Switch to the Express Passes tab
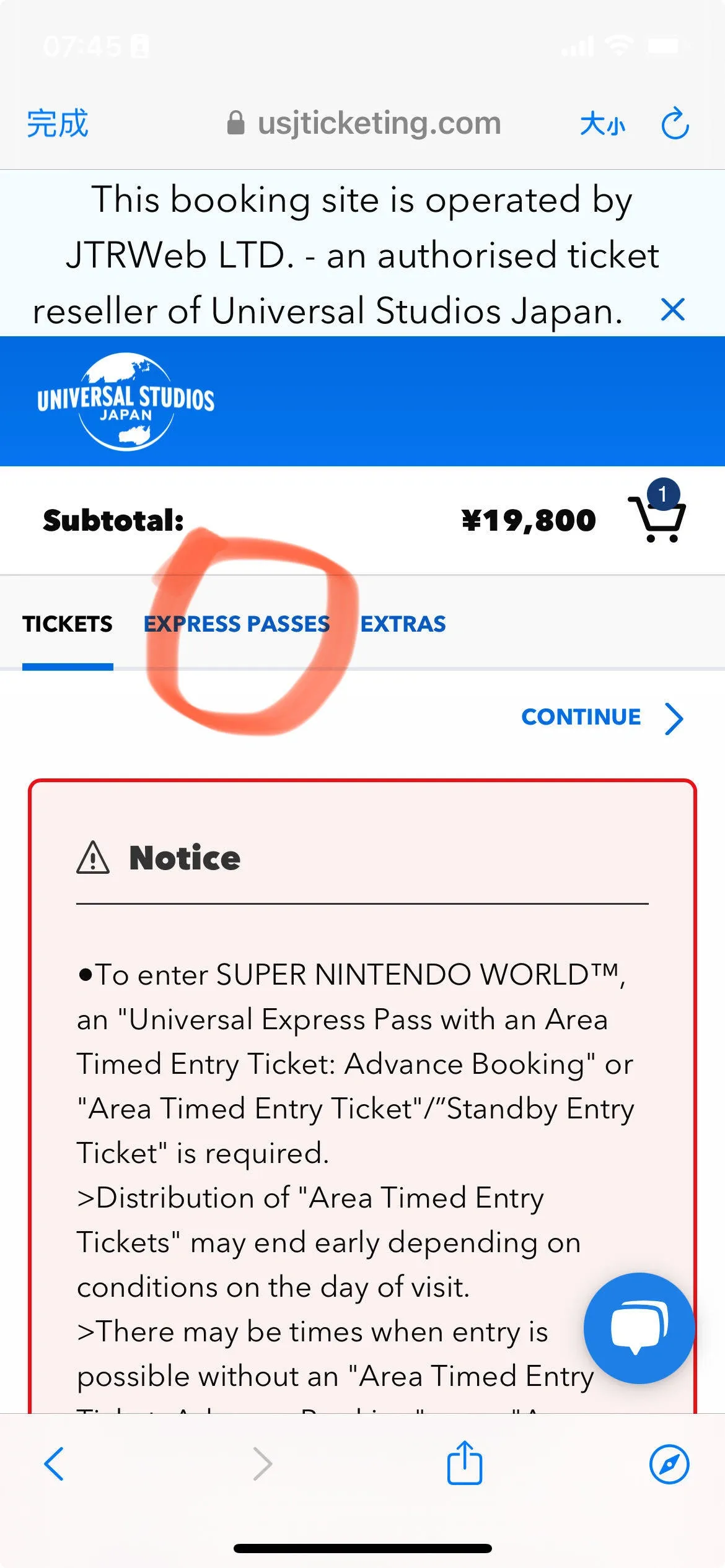The image size is (725, 1568). tap(237, 624)
